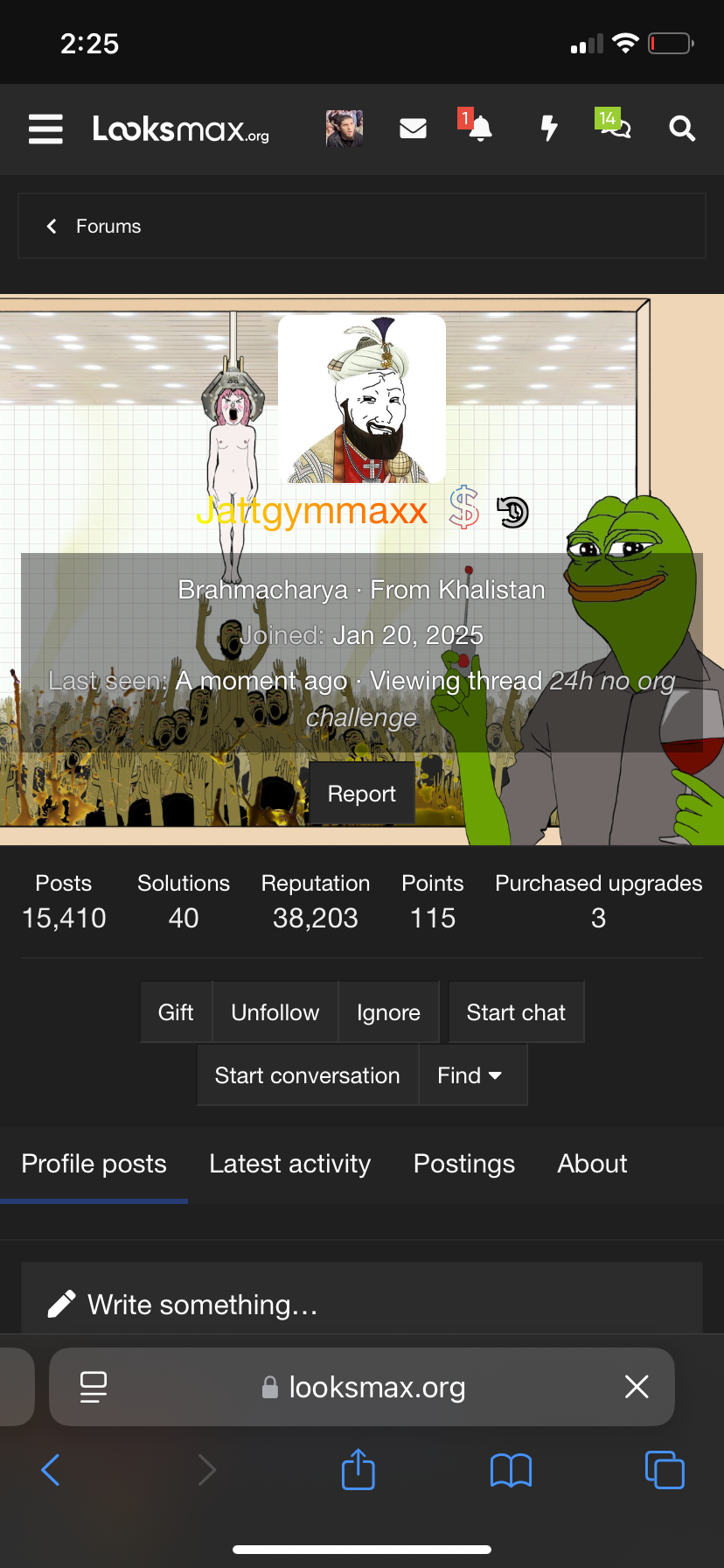Open the About tab
Viewport: 724px width, 1568px height.
592,1164
